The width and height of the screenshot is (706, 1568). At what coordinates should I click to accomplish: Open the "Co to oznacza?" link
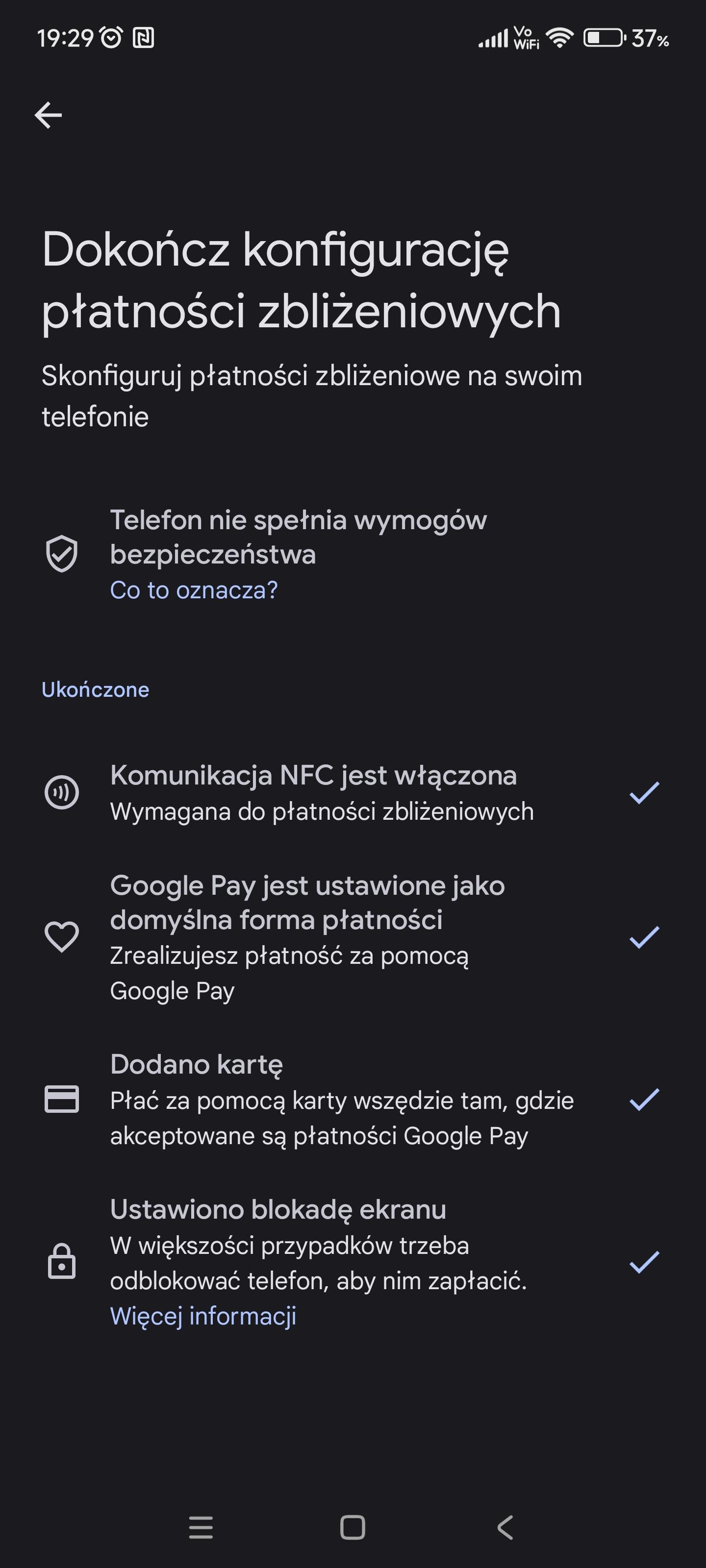coord(194,590)
